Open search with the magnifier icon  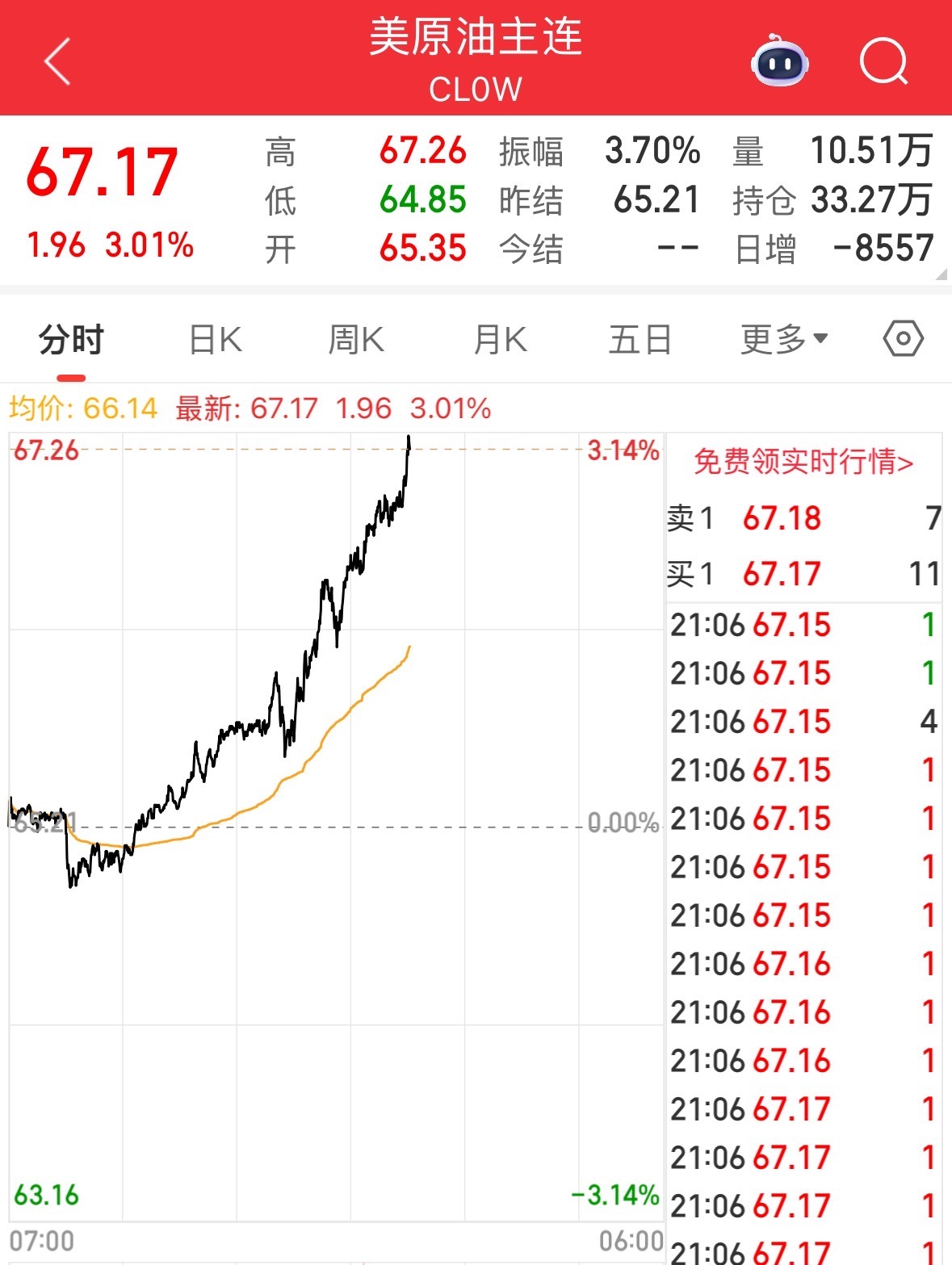883,61
